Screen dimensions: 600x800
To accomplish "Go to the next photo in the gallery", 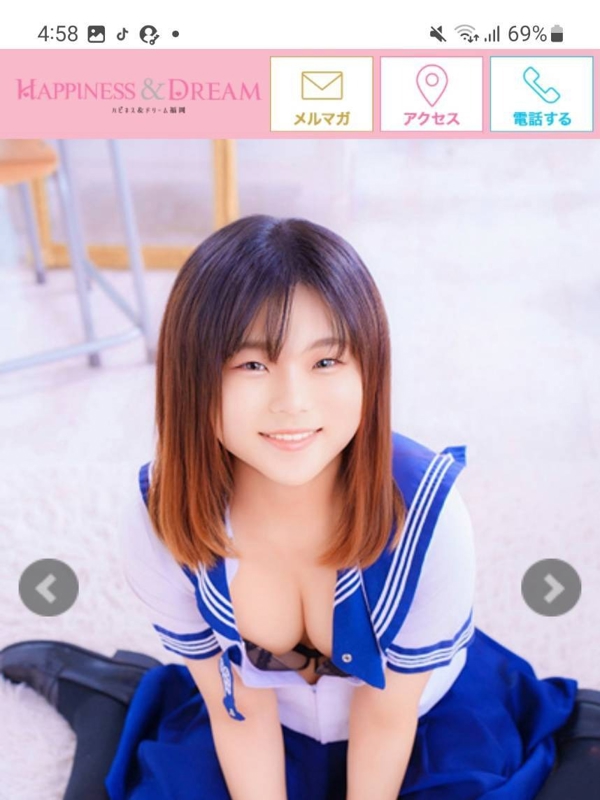I will coord(551,587).
